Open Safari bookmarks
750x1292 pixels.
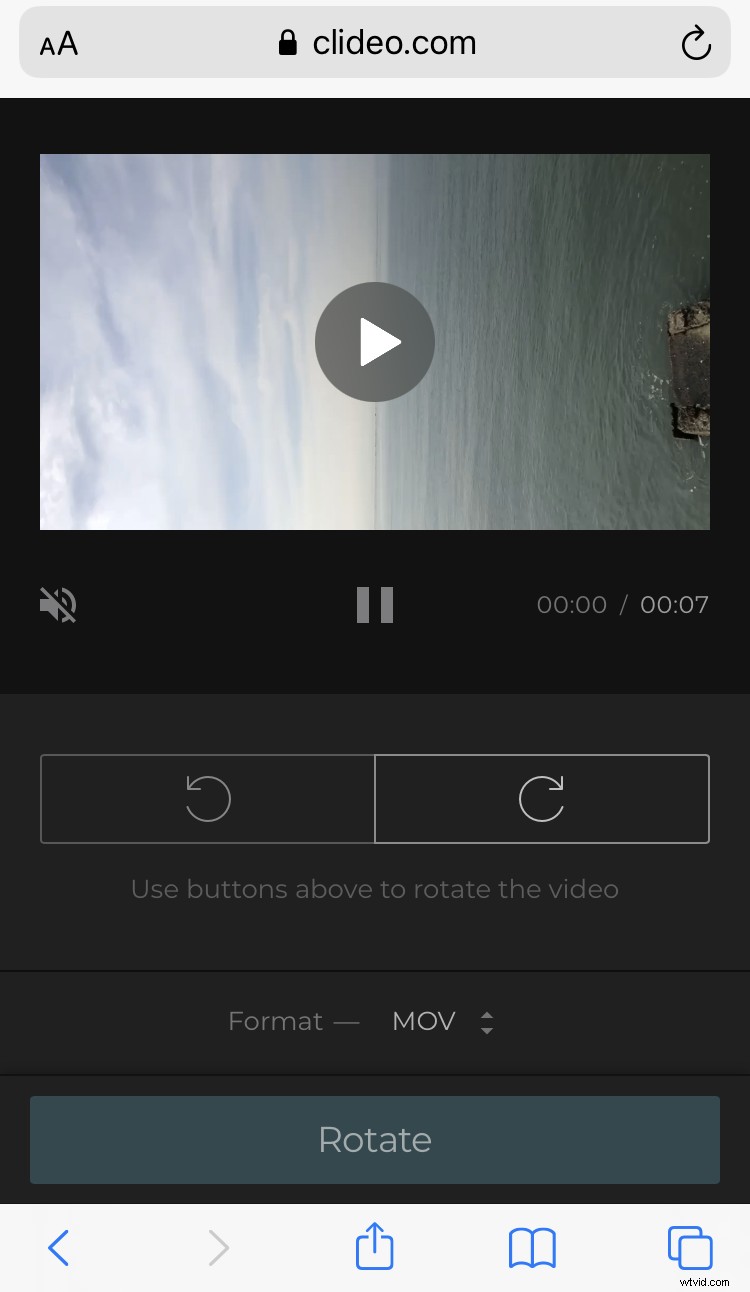(x=531, y=1247)
